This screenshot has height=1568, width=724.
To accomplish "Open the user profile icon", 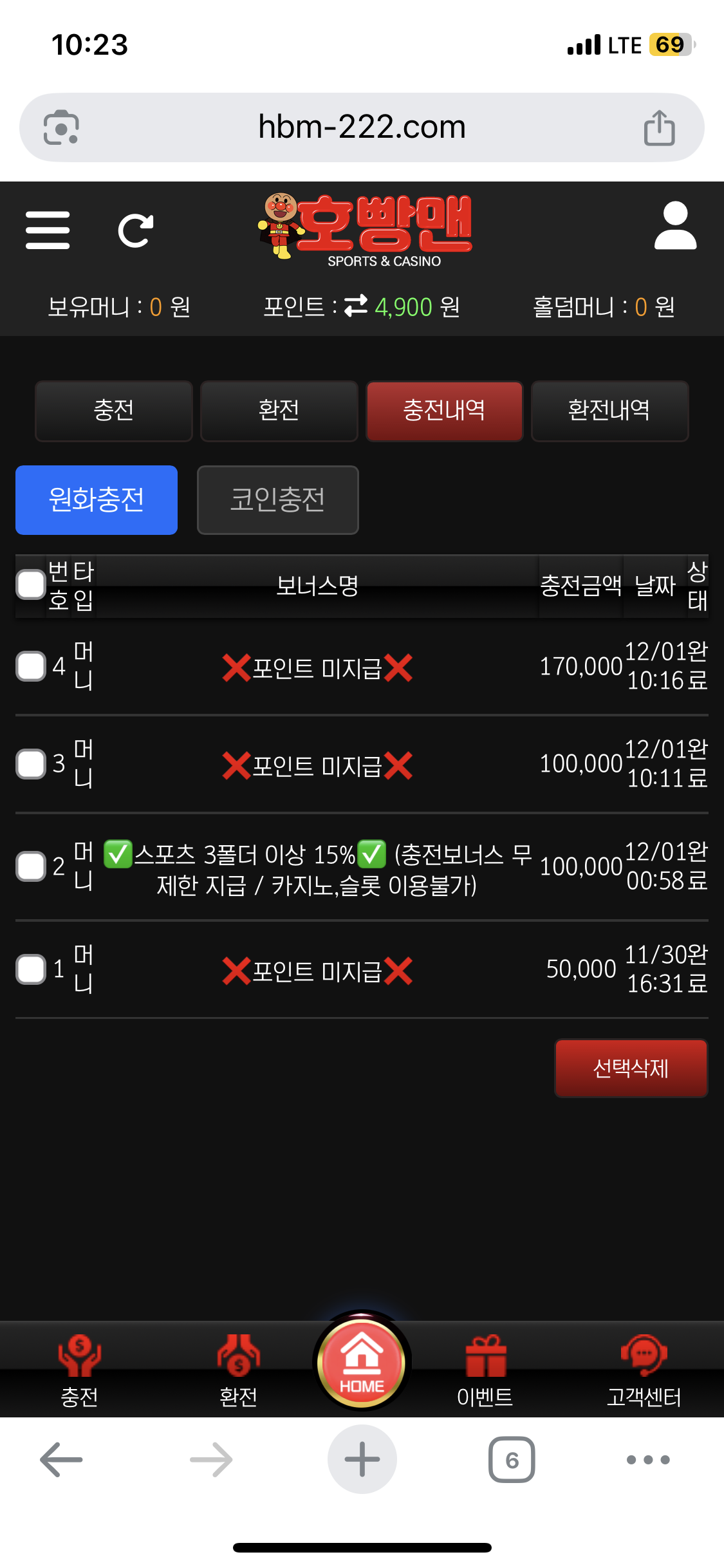I will coord(675,226).
